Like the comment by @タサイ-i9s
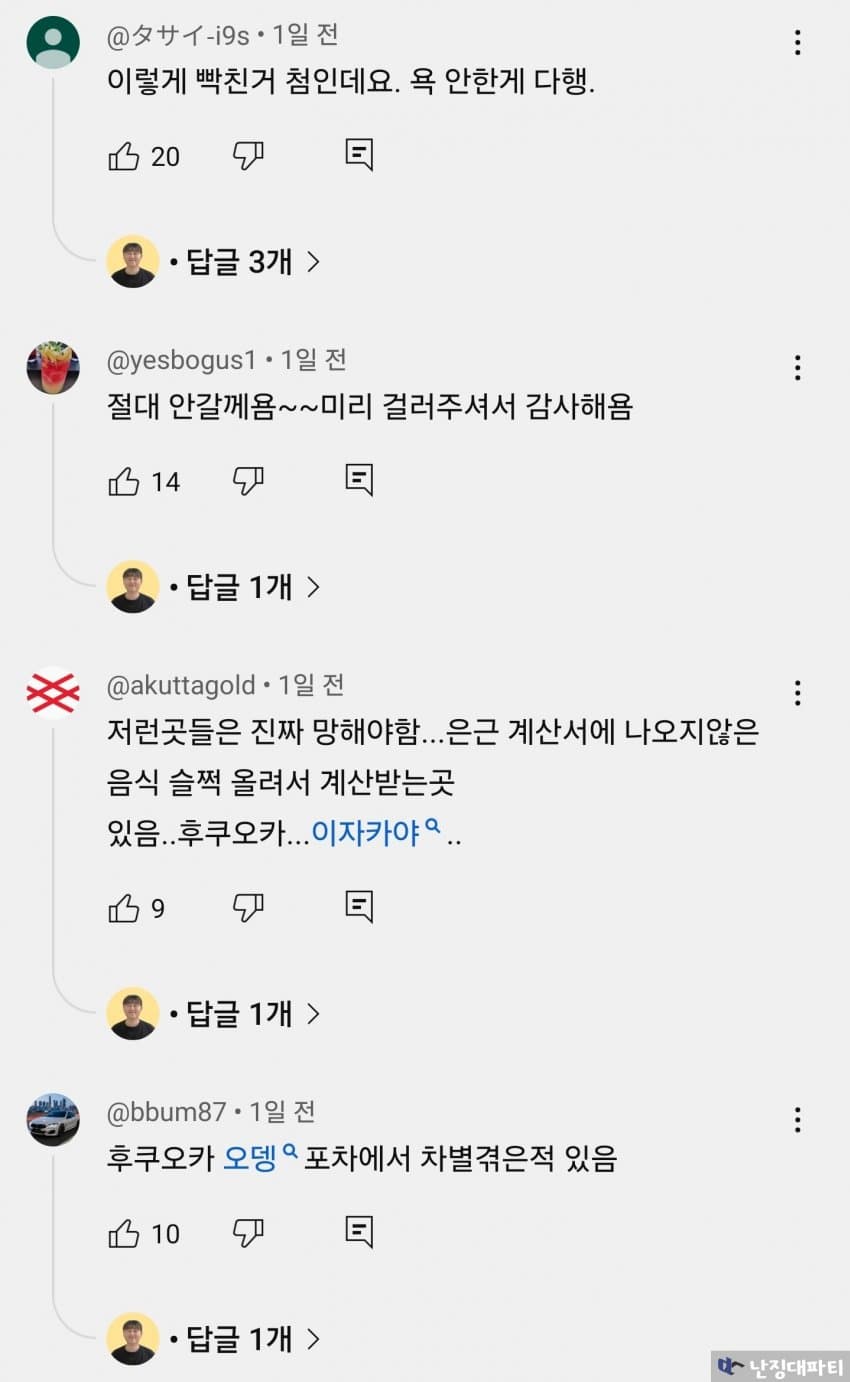 coord(124,156)
